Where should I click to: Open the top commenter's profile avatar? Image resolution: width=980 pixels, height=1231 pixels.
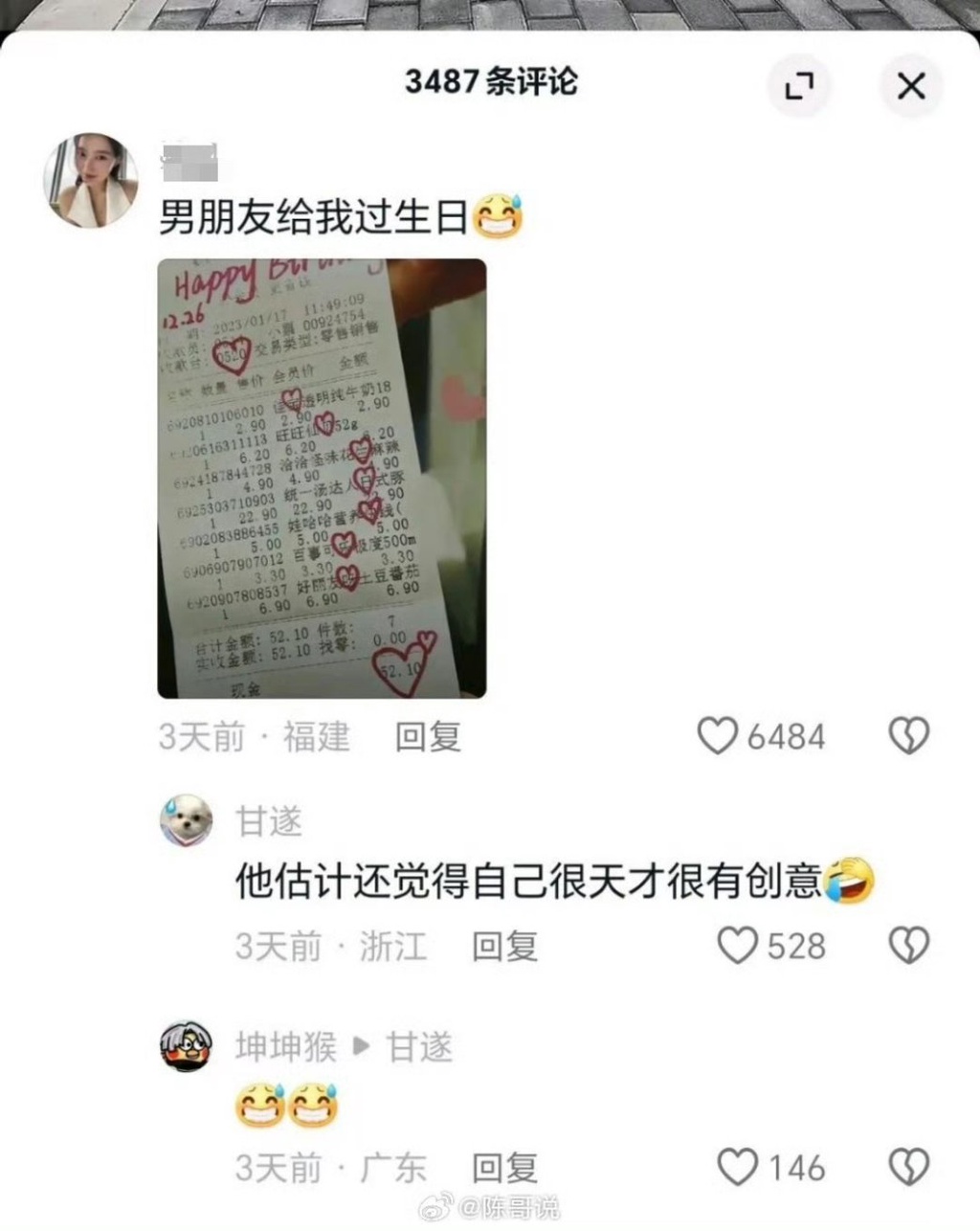91,180
